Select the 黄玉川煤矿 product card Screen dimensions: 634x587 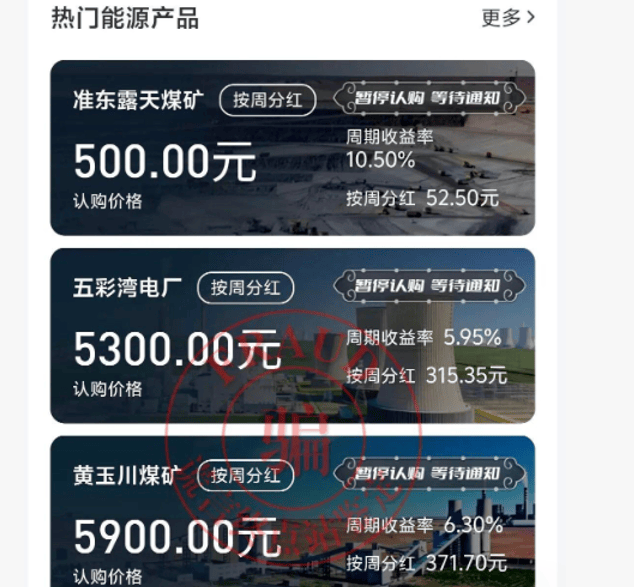292,512
